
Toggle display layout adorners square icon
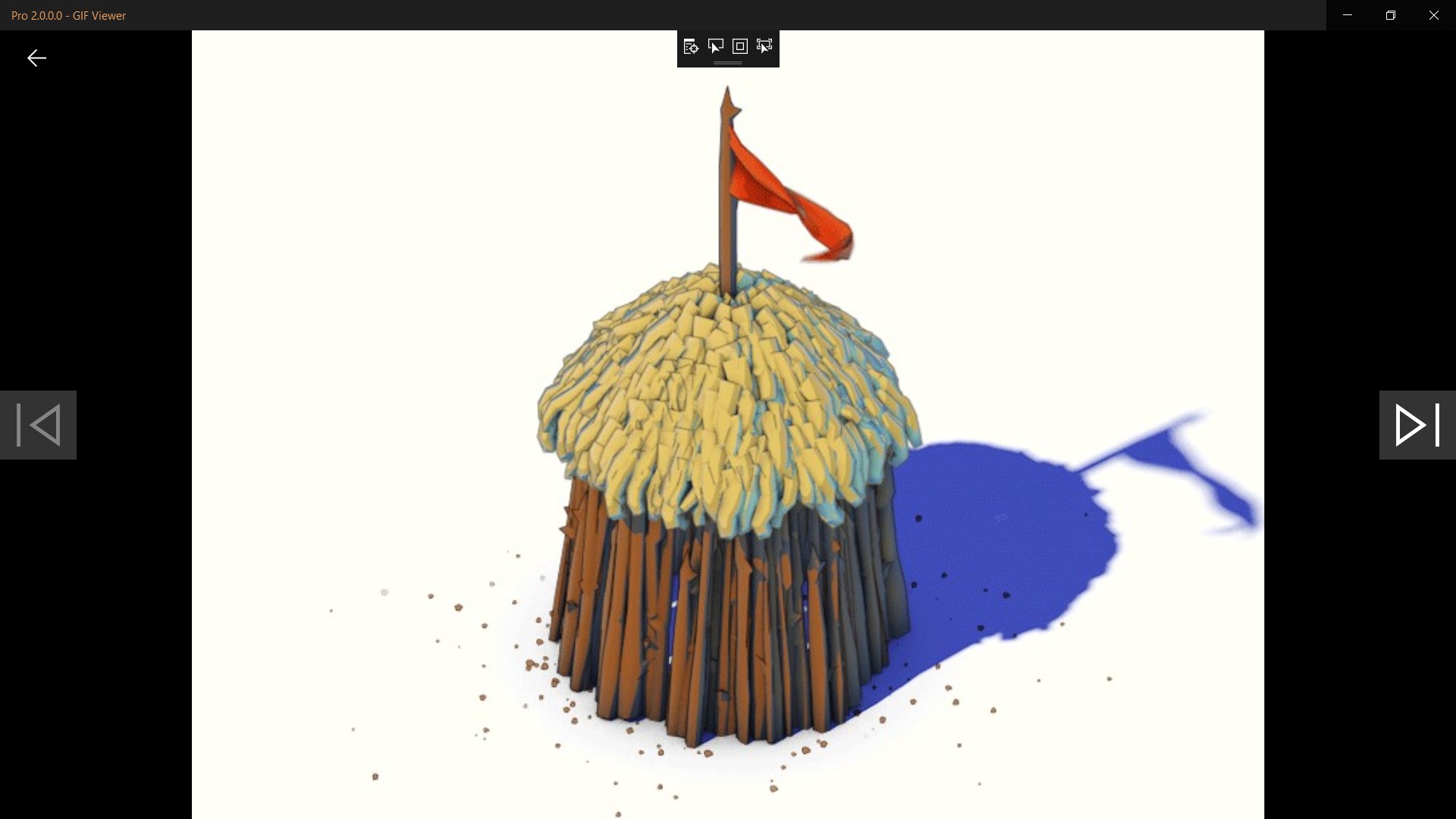(740, 47)
